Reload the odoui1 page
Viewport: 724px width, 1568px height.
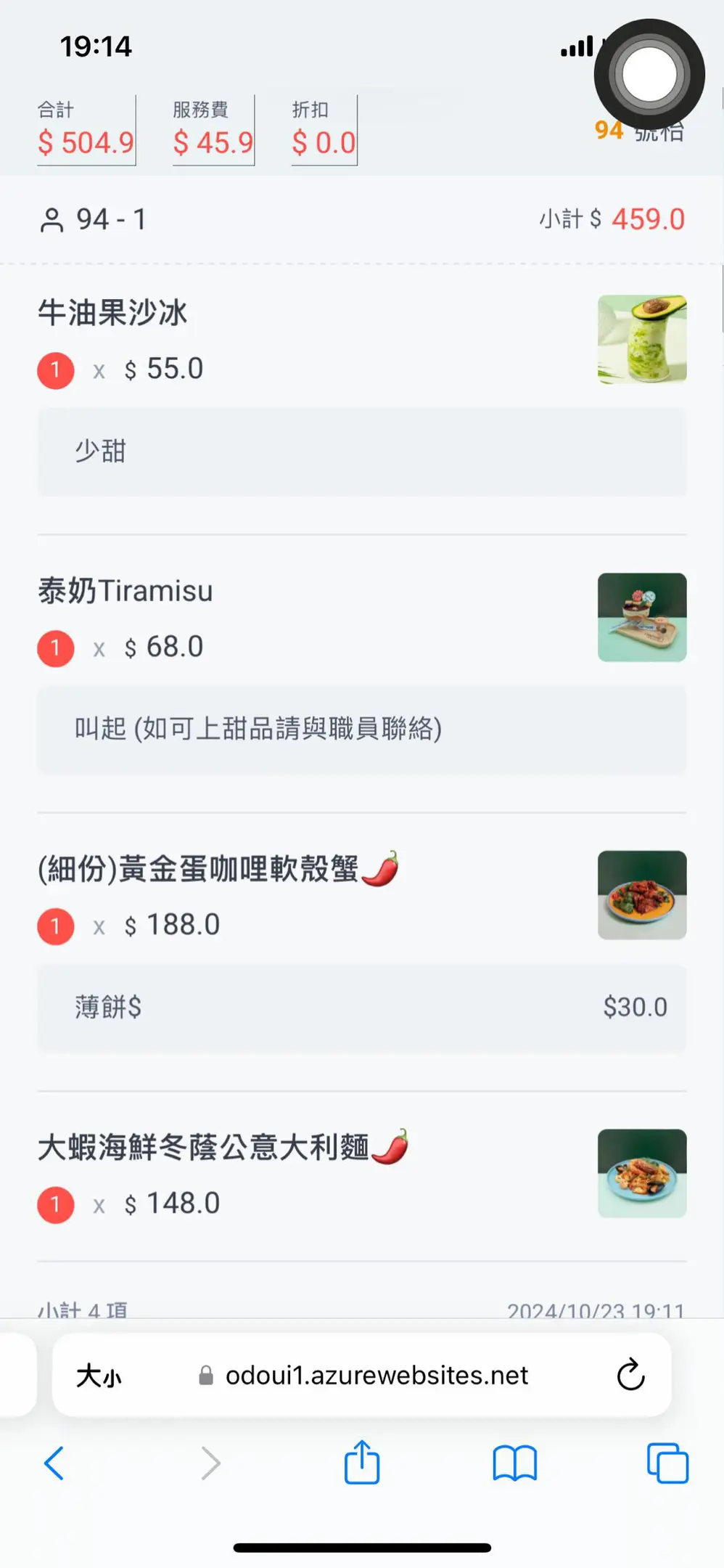(630, 1374)
